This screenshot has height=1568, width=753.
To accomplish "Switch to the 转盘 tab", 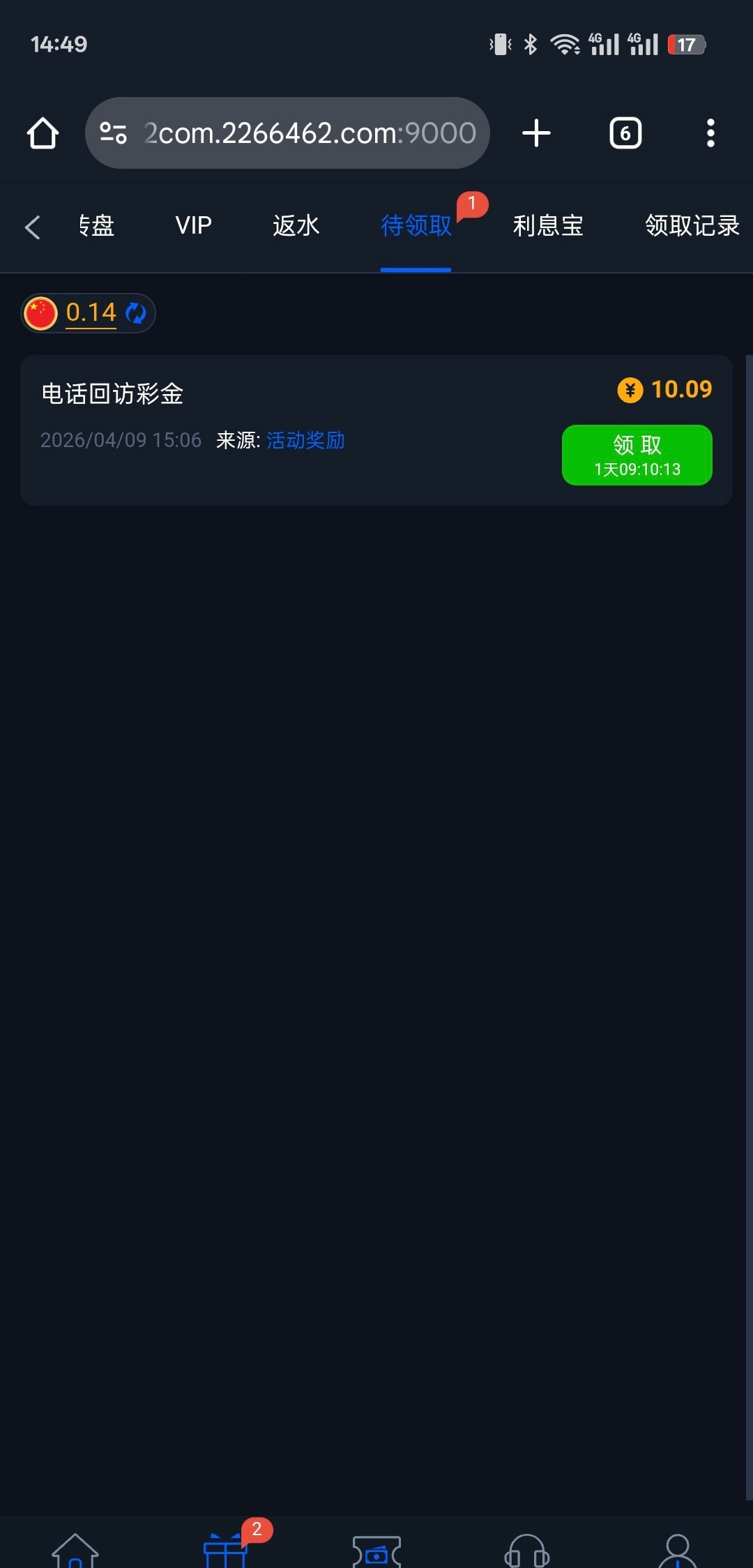I will [96, 226].
